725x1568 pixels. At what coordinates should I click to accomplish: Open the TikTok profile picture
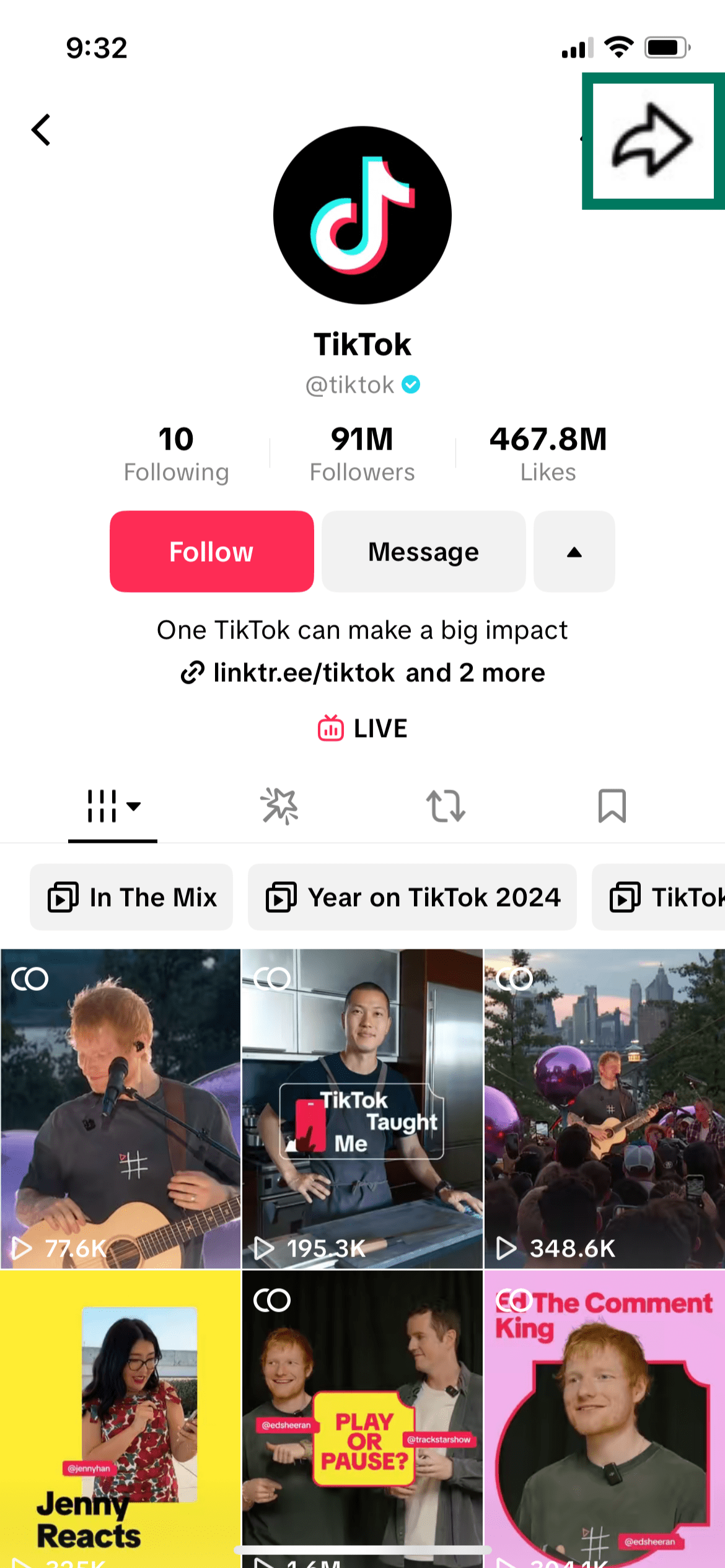362,214
